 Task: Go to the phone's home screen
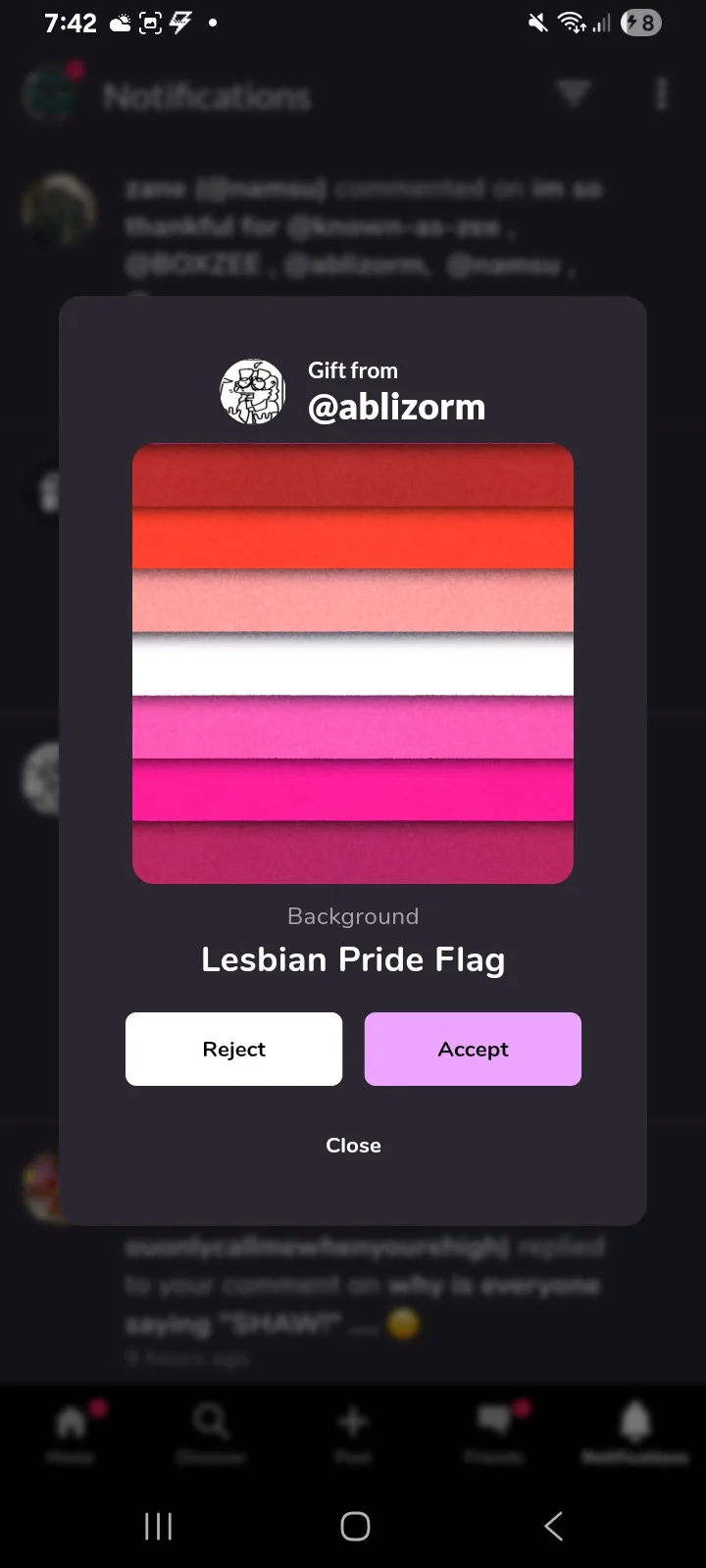coord(354,1525)
